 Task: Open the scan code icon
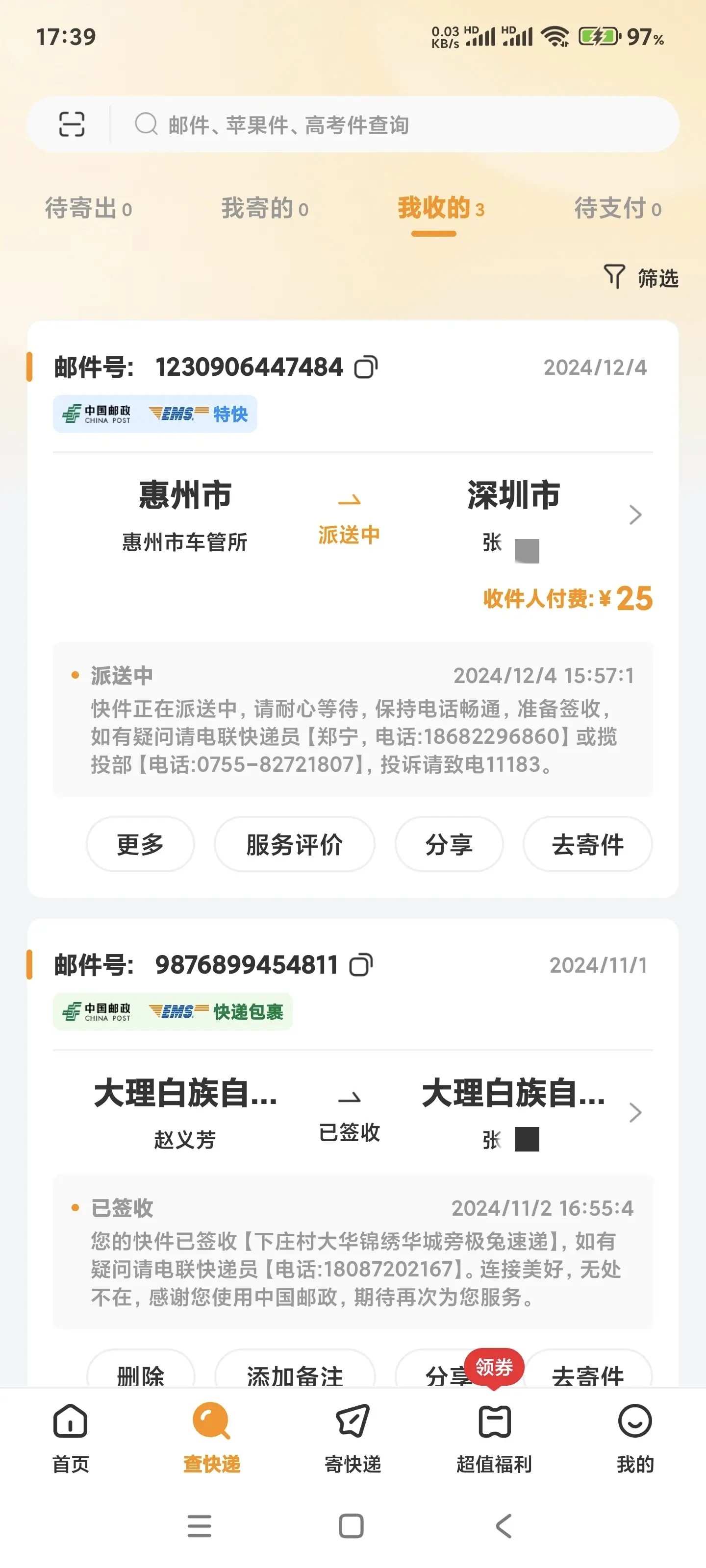point(71,124)
